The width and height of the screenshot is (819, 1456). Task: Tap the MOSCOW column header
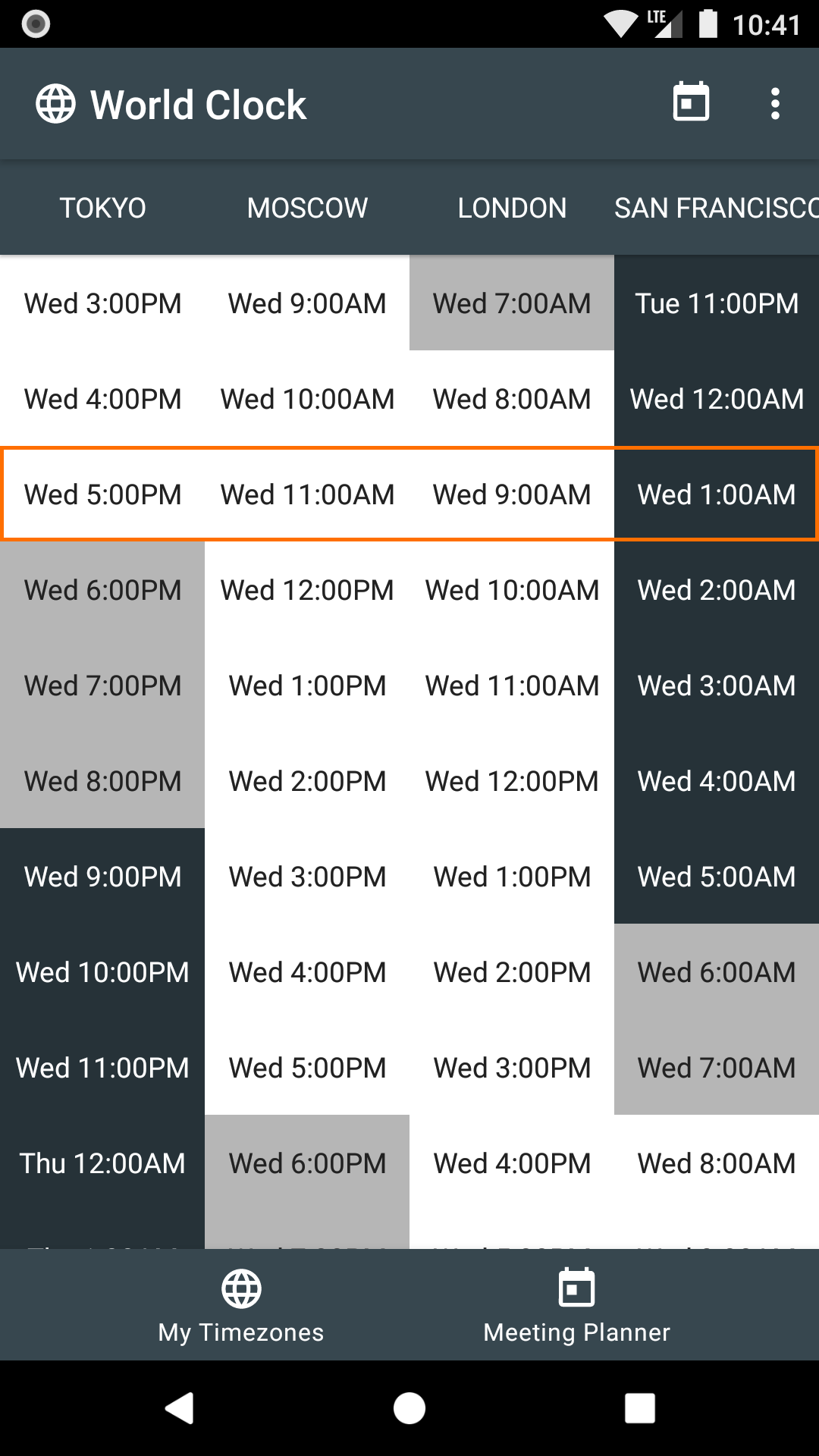pyautogui.click(x=306, y=207)
